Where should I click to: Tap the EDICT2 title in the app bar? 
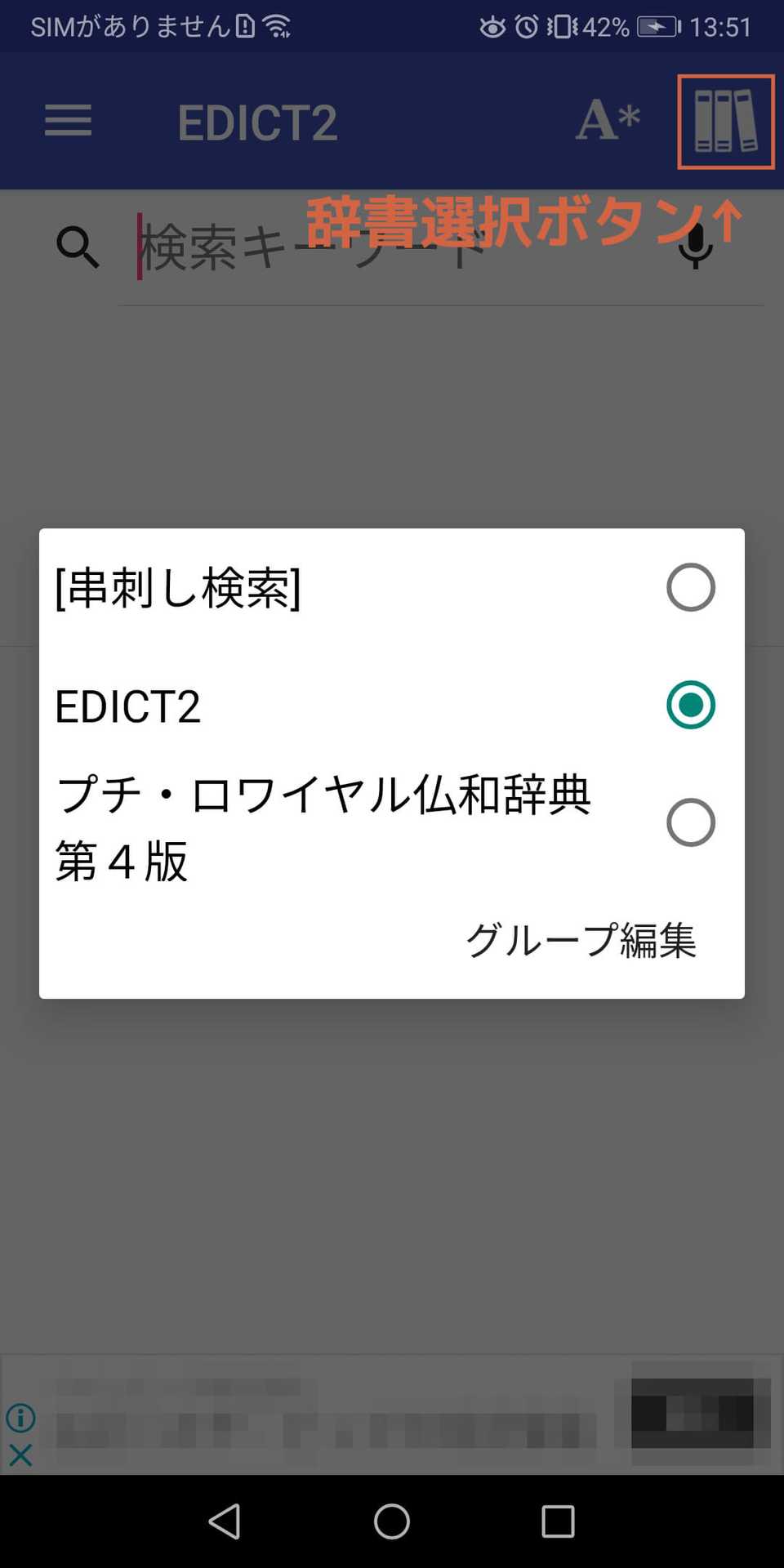tap(258, 120)
